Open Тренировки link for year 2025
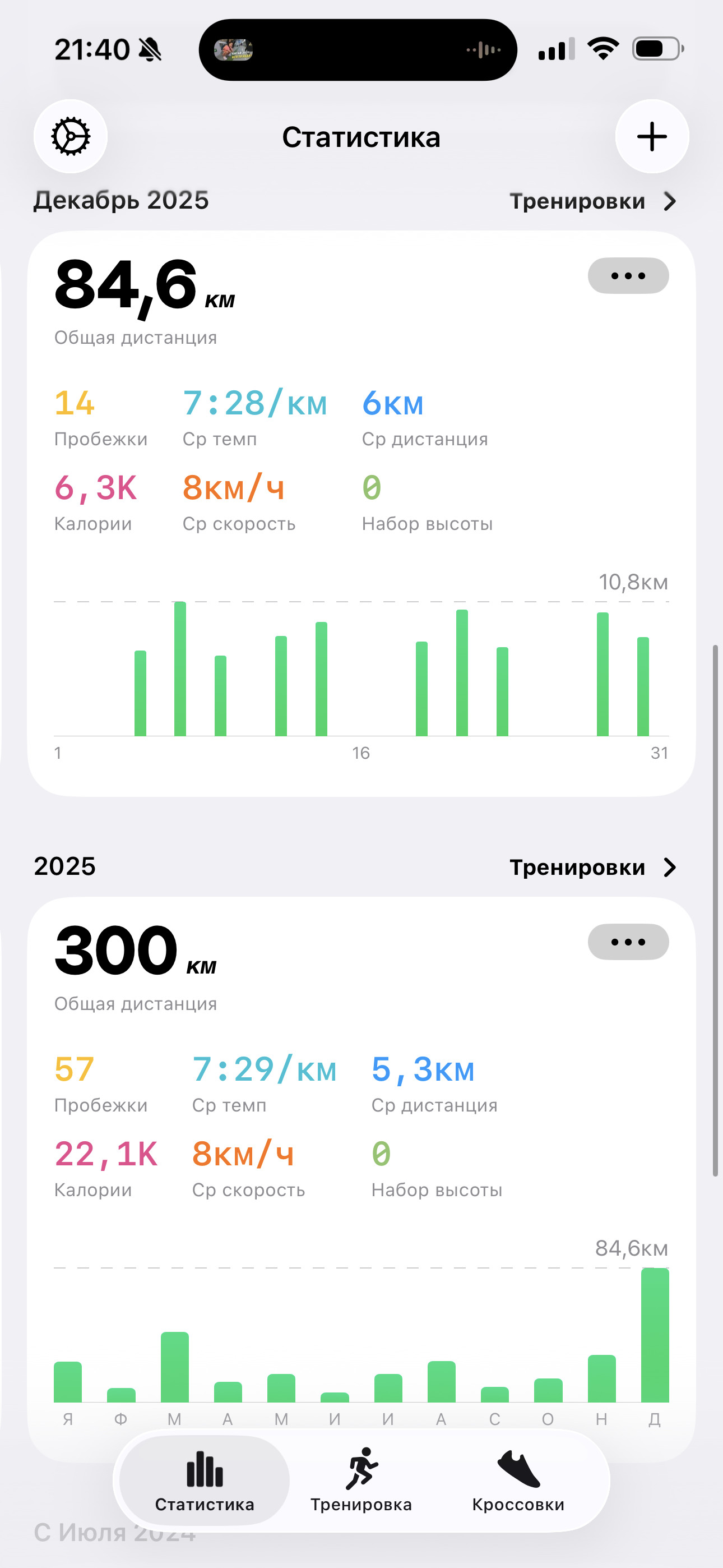Viewport: 723px width, 1568px height. point(593,868)
